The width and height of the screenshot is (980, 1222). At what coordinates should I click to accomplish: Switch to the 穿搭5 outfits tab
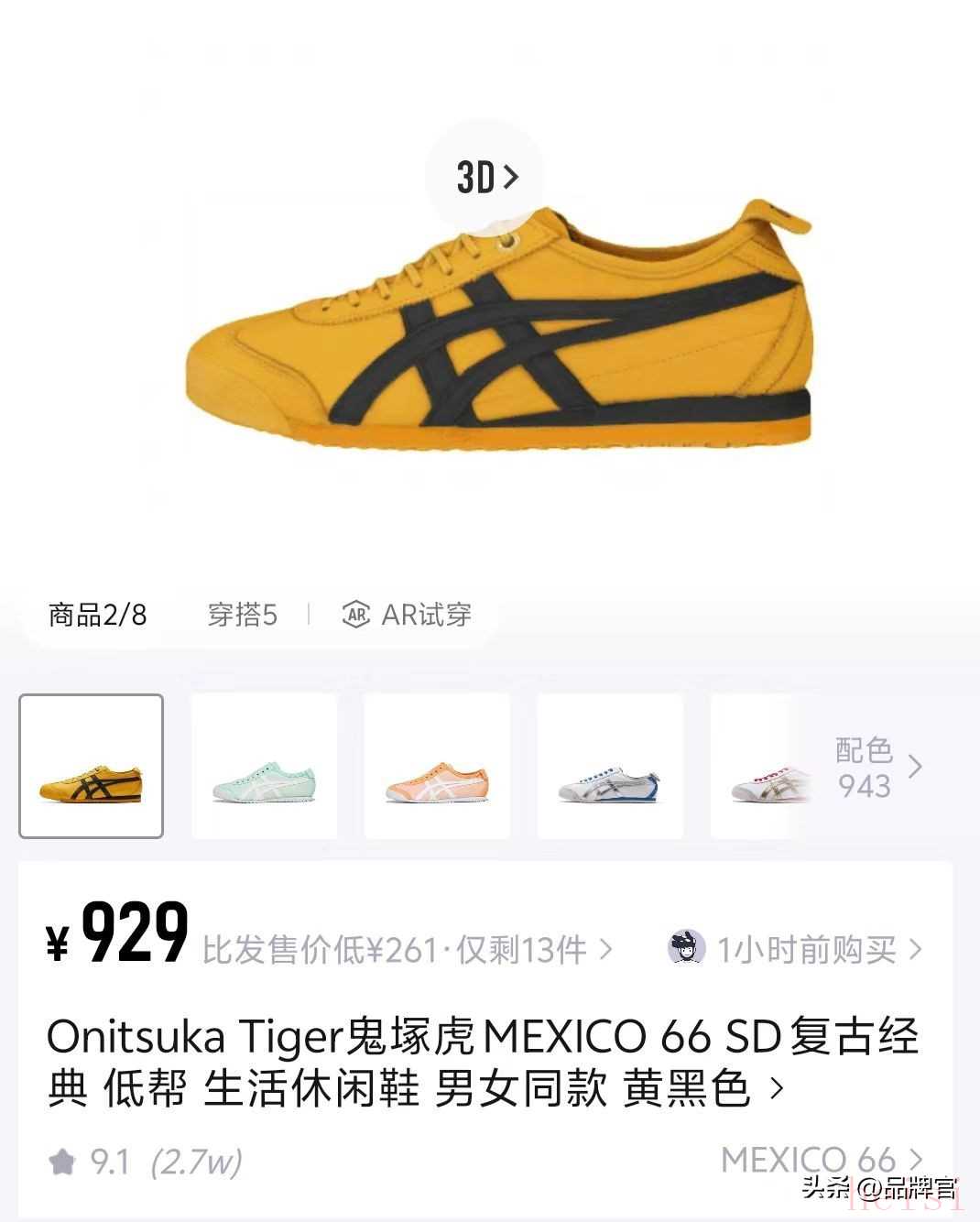(x=242, y=615)
